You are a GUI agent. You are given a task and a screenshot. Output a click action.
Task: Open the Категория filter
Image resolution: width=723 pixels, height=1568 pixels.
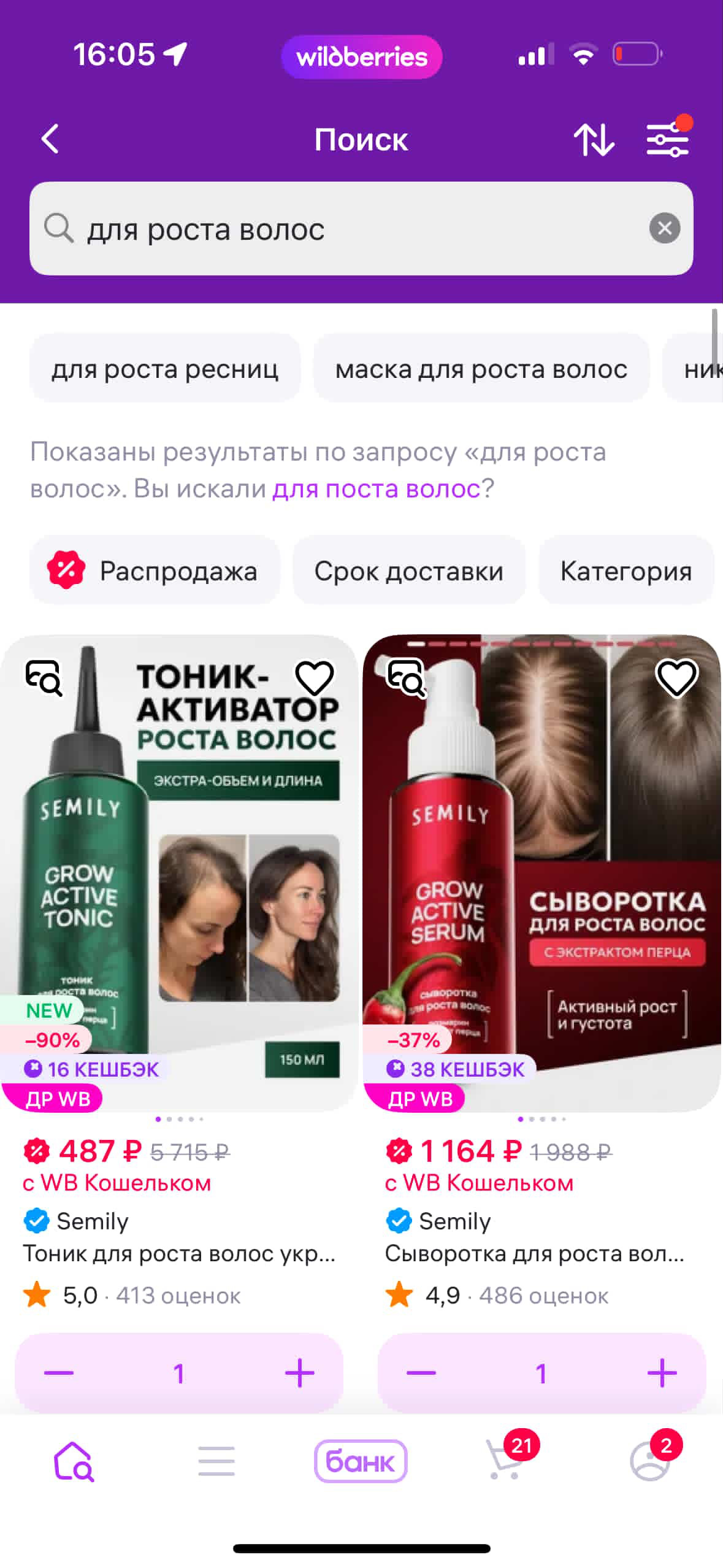coord(625,571)
